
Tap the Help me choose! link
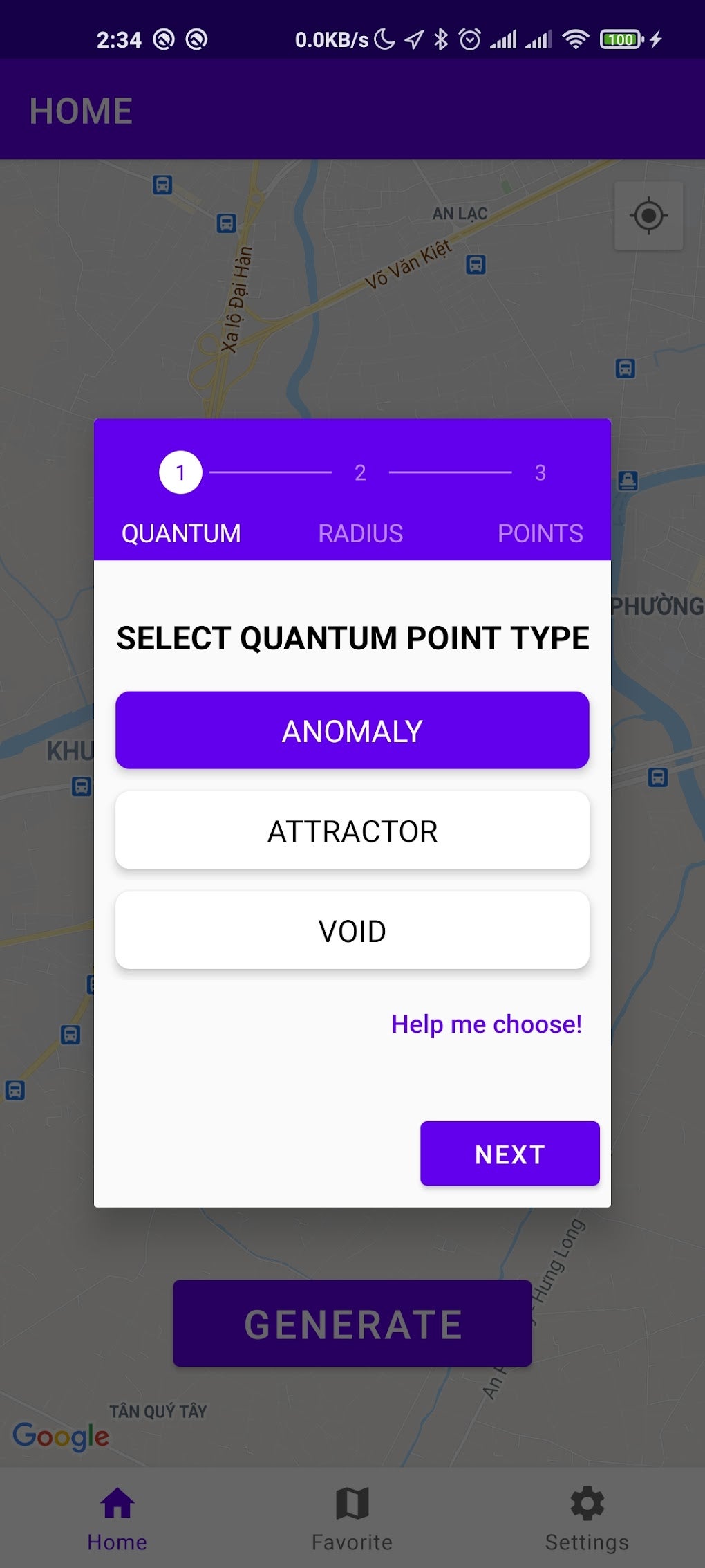[486, 1024]
